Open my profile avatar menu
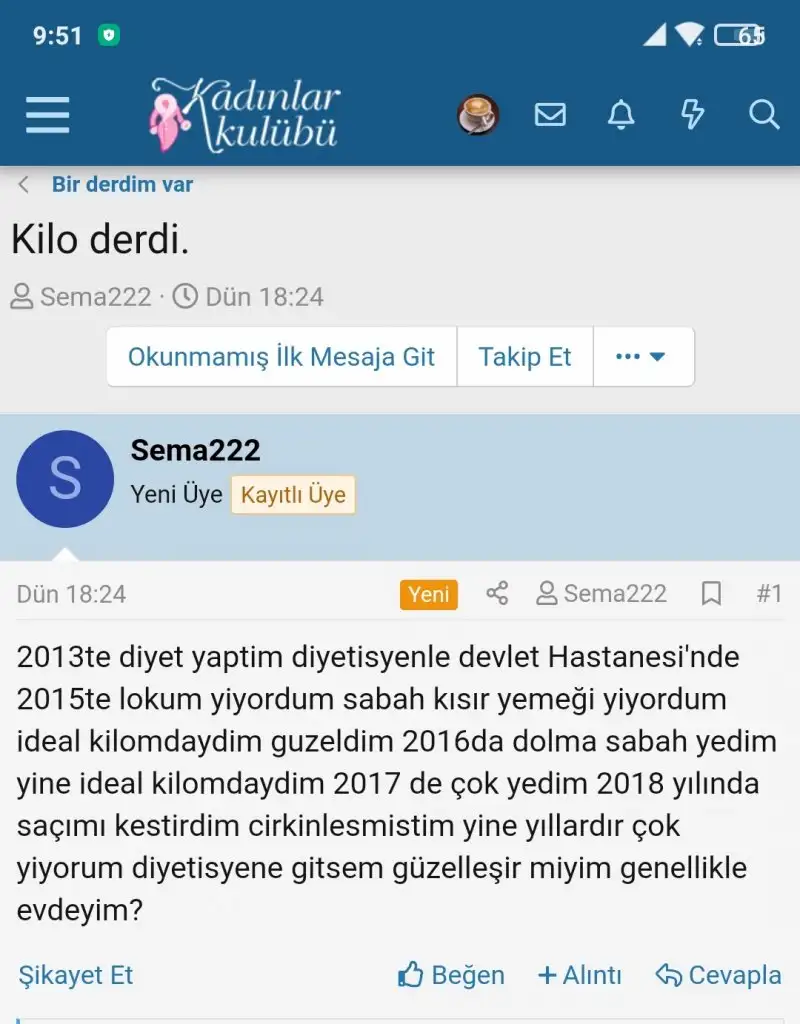Screen dimensions: 800x1024 (478, 115)
